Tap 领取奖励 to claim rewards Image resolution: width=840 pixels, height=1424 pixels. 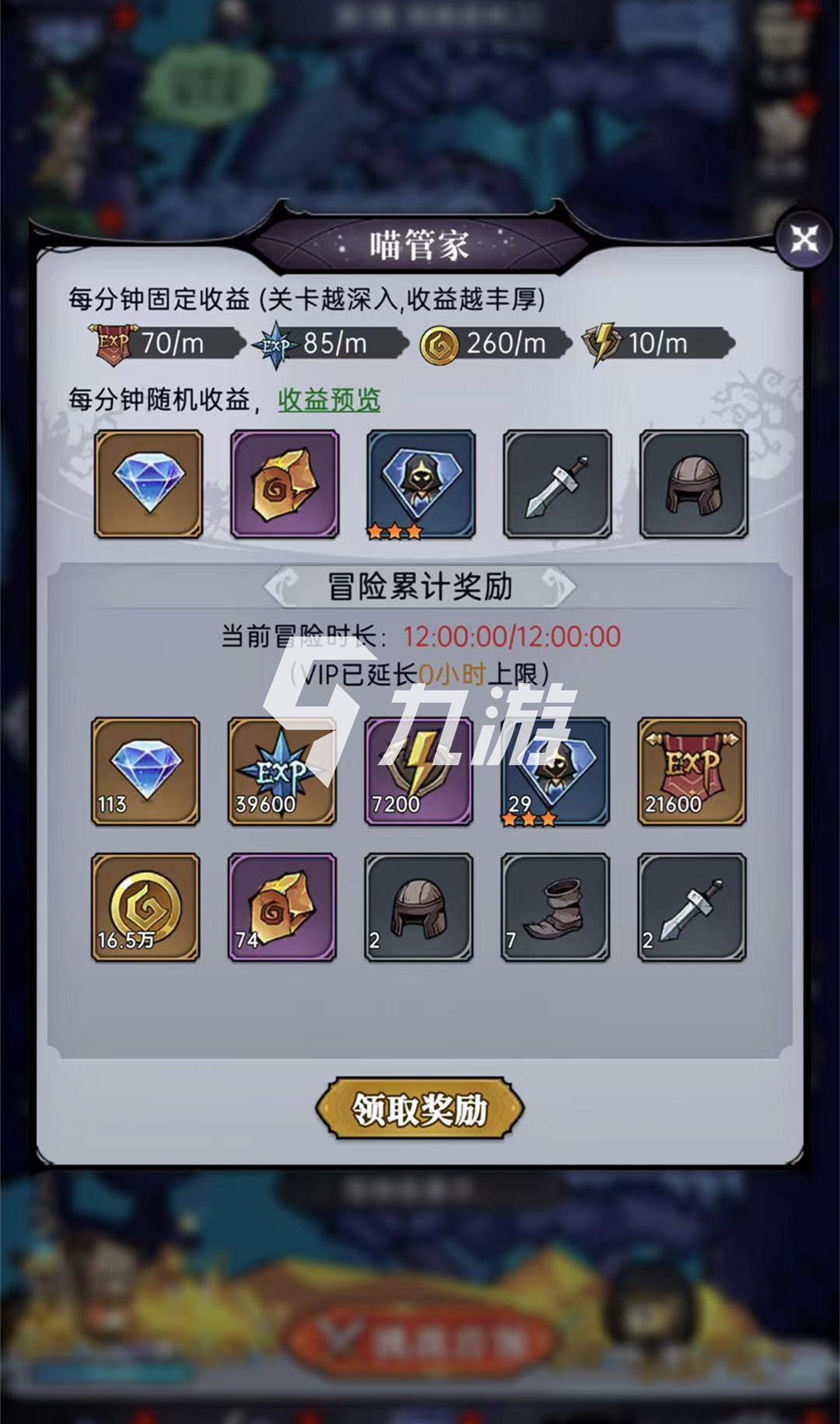420,1109
